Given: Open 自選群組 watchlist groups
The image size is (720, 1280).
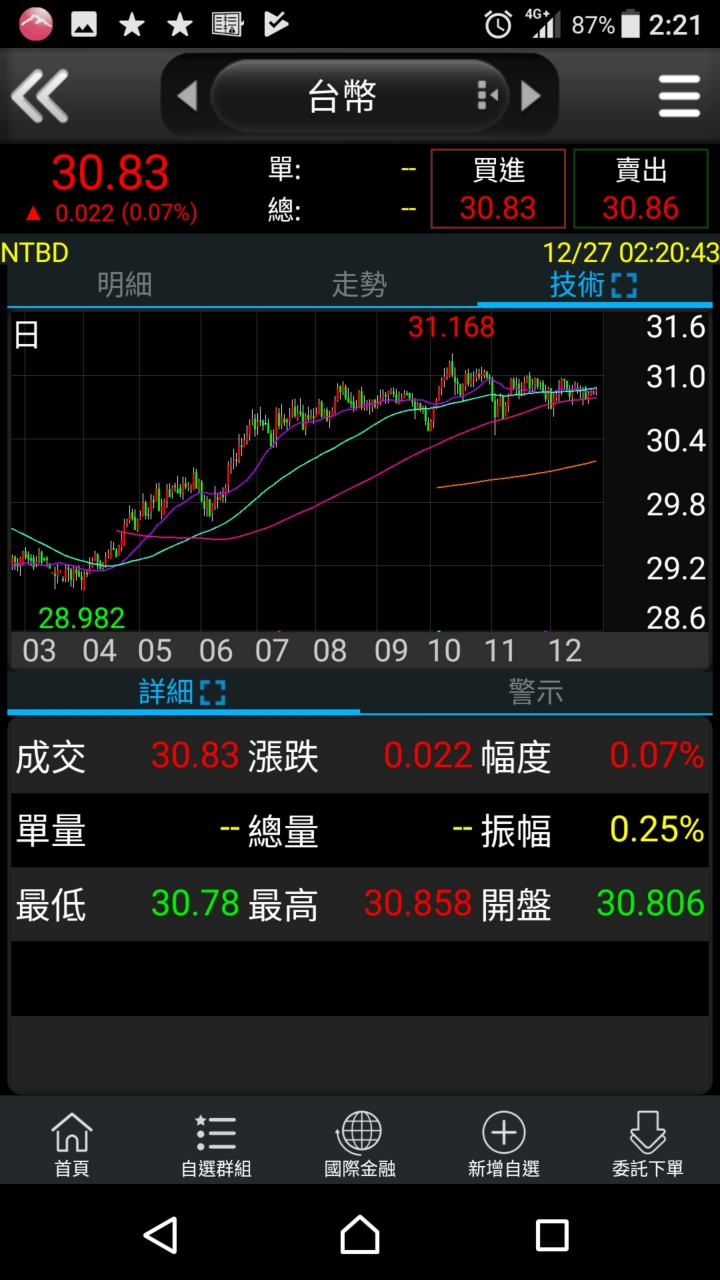Looking at the screenshot, I should point(216,1144).
